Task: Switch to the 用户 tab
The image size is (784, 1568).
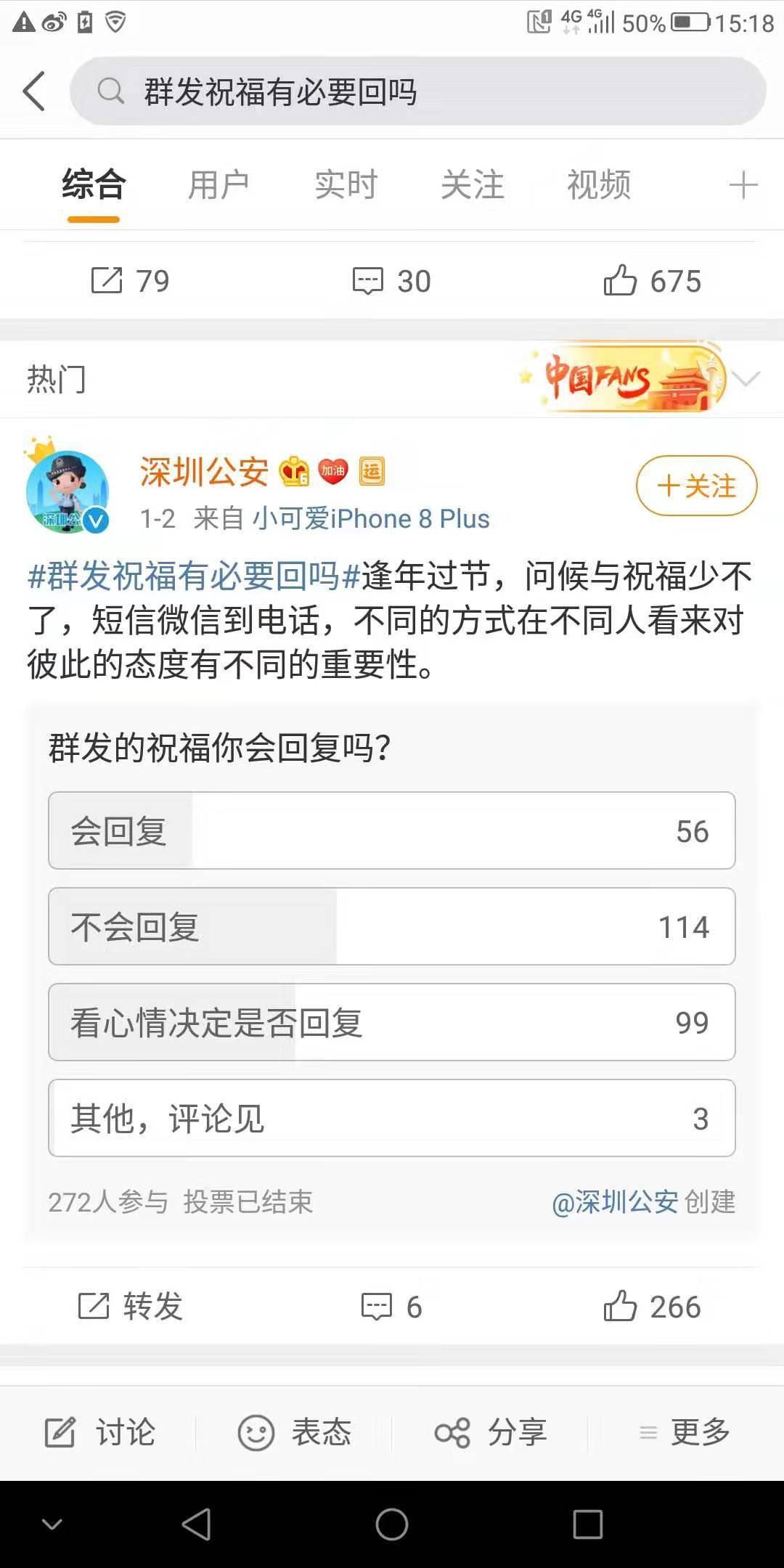Action: click(x=219, y=184)
